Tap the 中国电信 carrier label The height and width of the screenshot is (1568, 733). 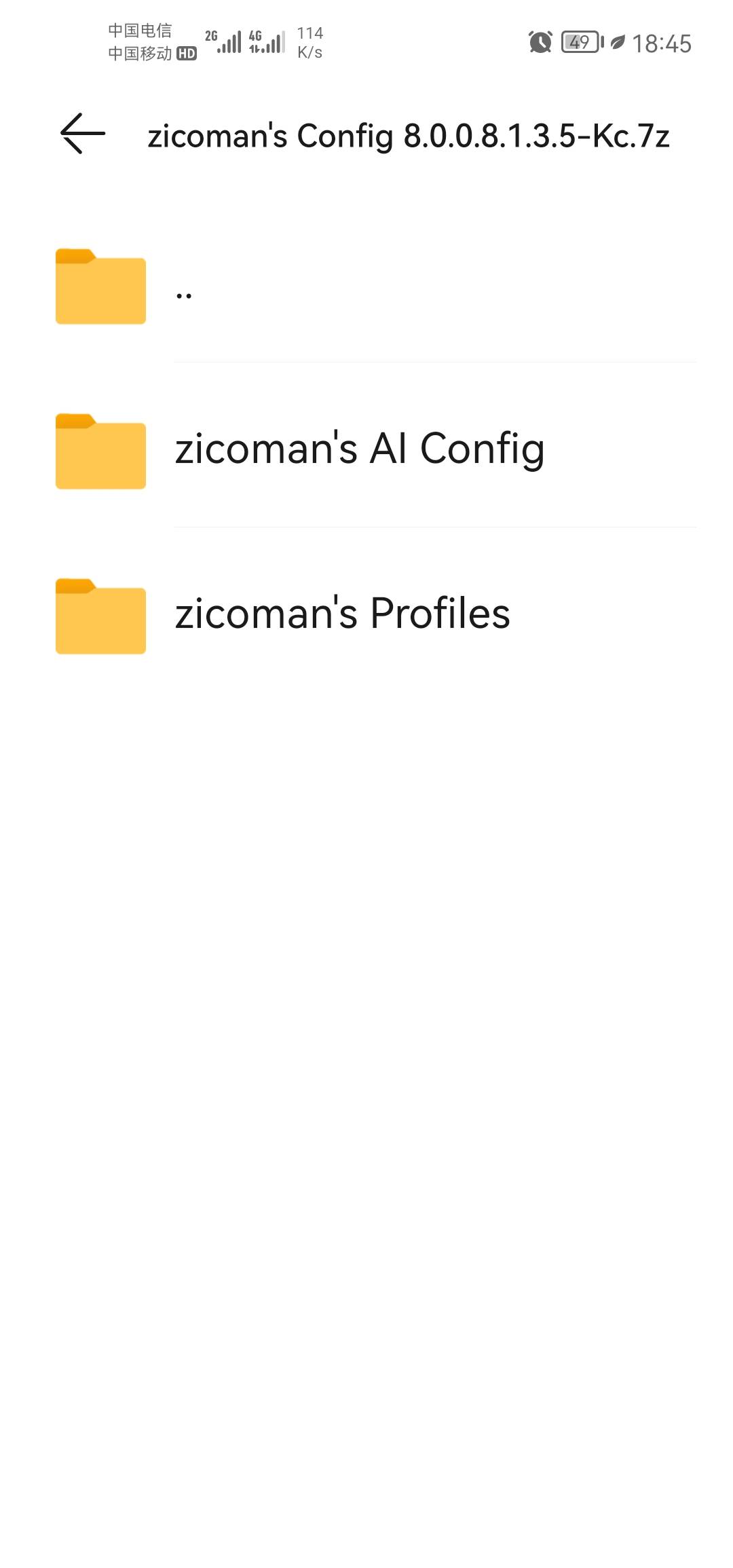pyautogui.click(x=140, y=31)
